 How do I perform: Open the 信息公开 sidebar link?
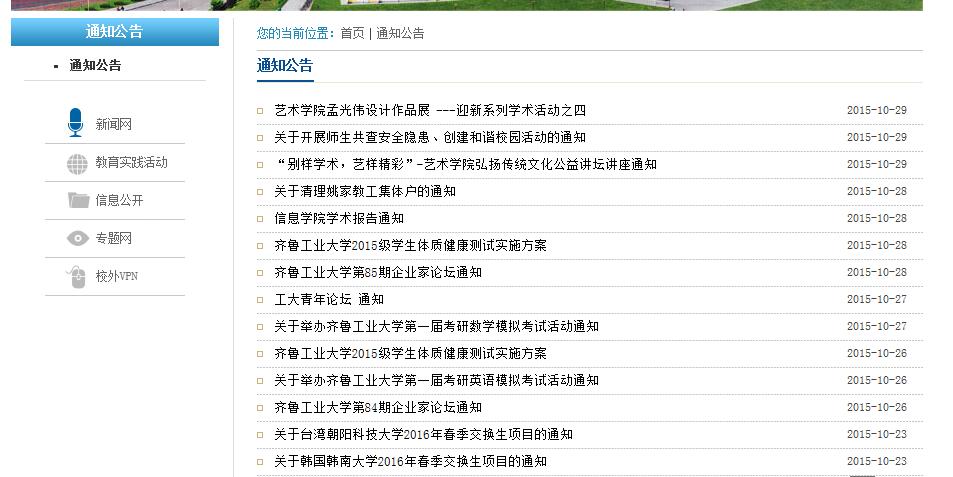(119, 200)
